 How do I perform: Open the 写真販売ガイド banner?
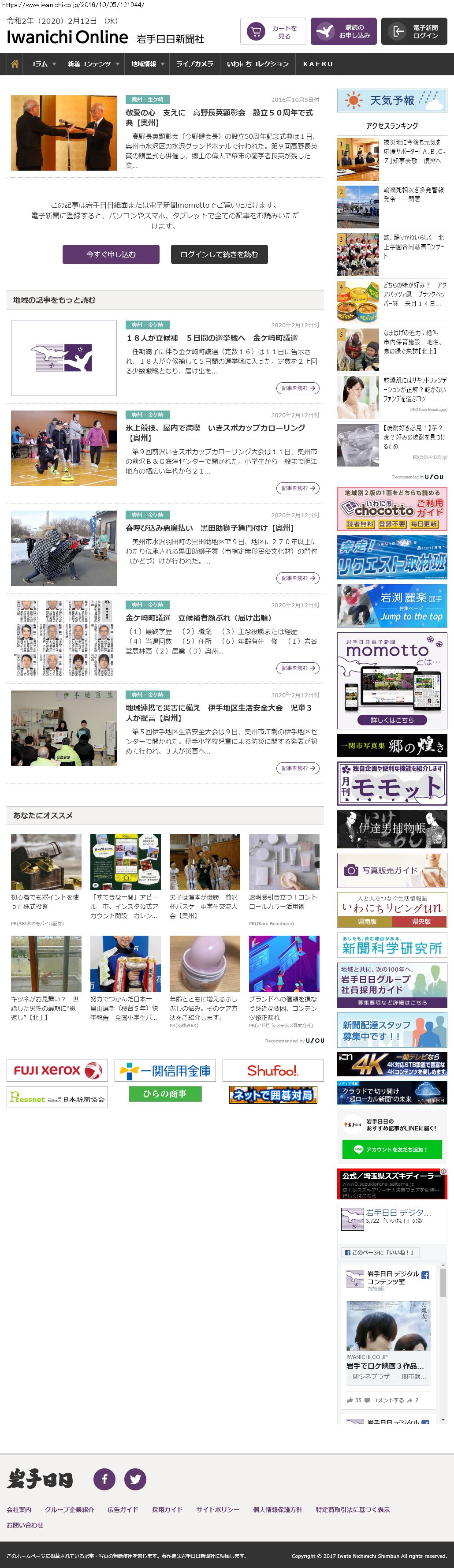point(392,870)
